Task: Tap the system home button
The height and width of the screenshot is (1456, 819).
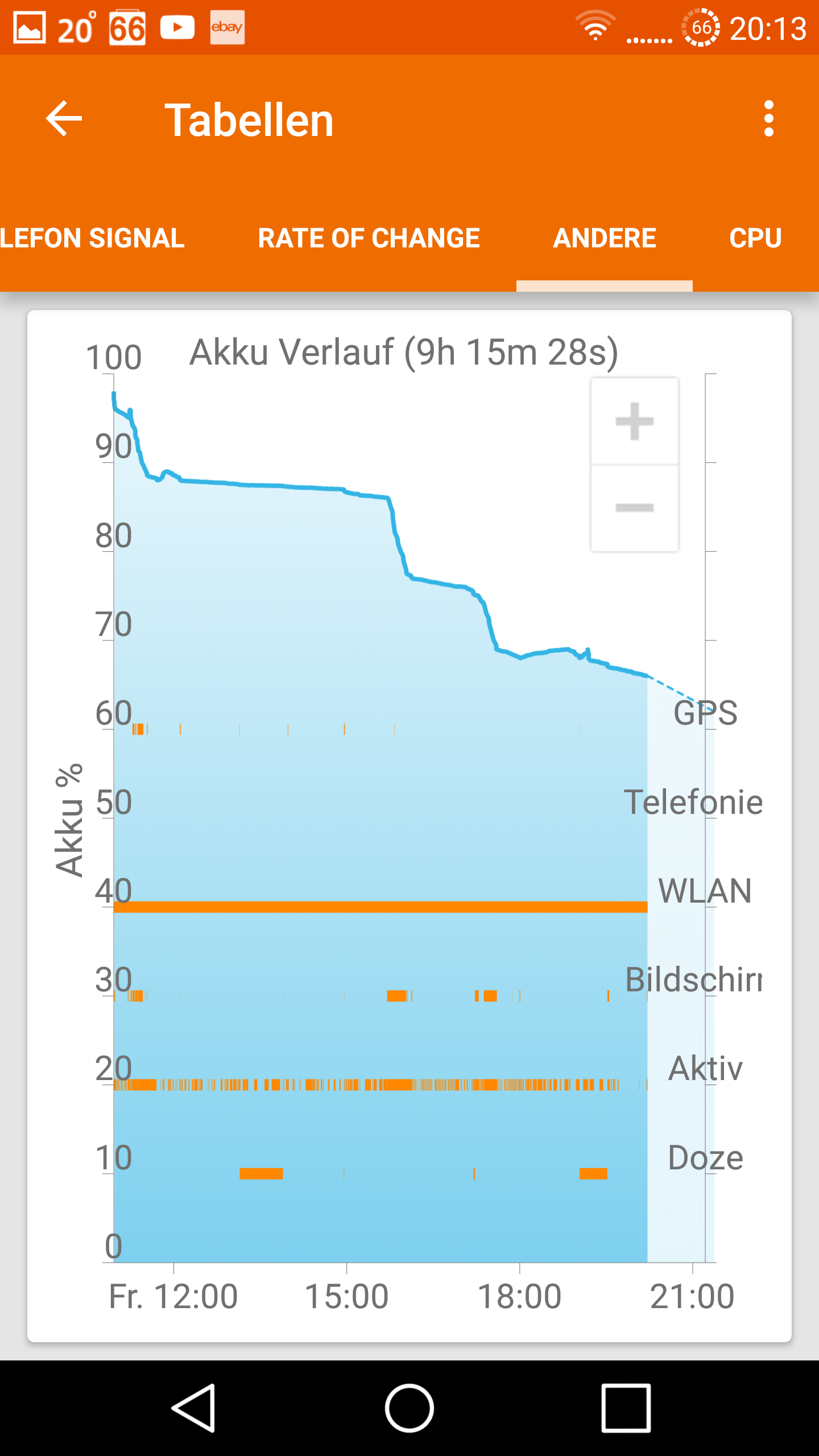Action: point(409,1408)
